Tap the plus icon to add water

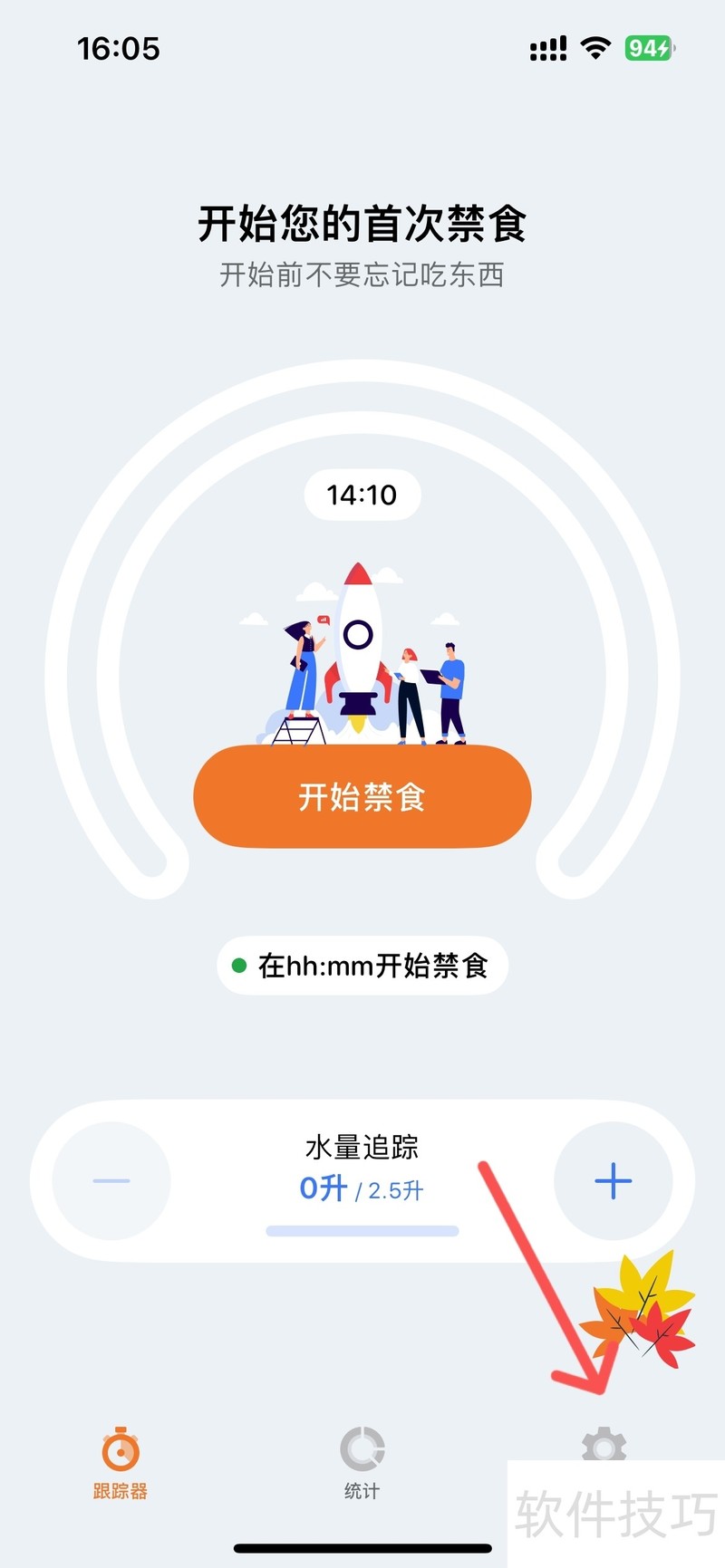[613, 1180]
